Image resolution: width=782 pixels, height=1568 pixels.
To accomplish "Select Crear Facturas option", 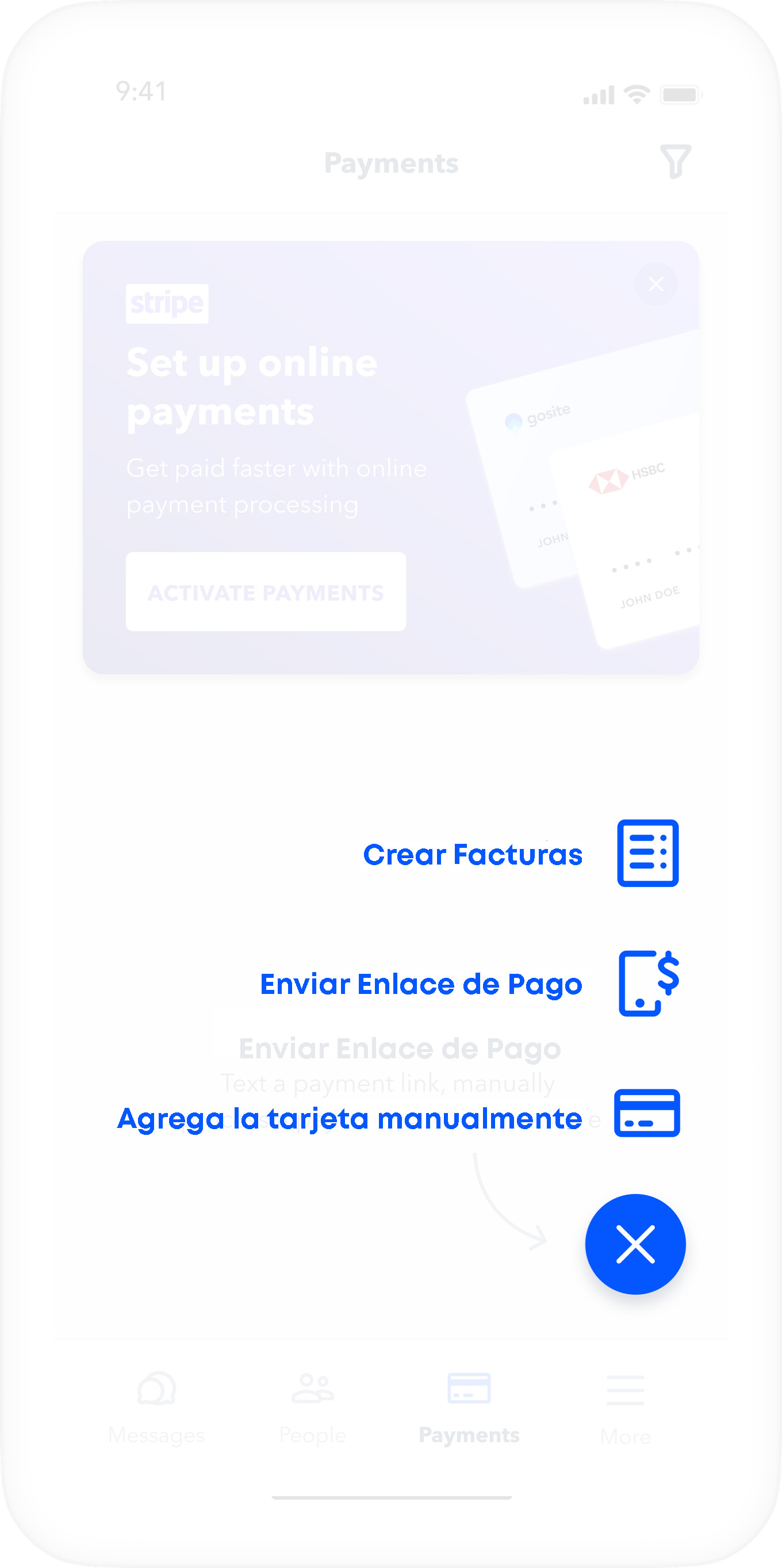I will [x=472, y=854].
